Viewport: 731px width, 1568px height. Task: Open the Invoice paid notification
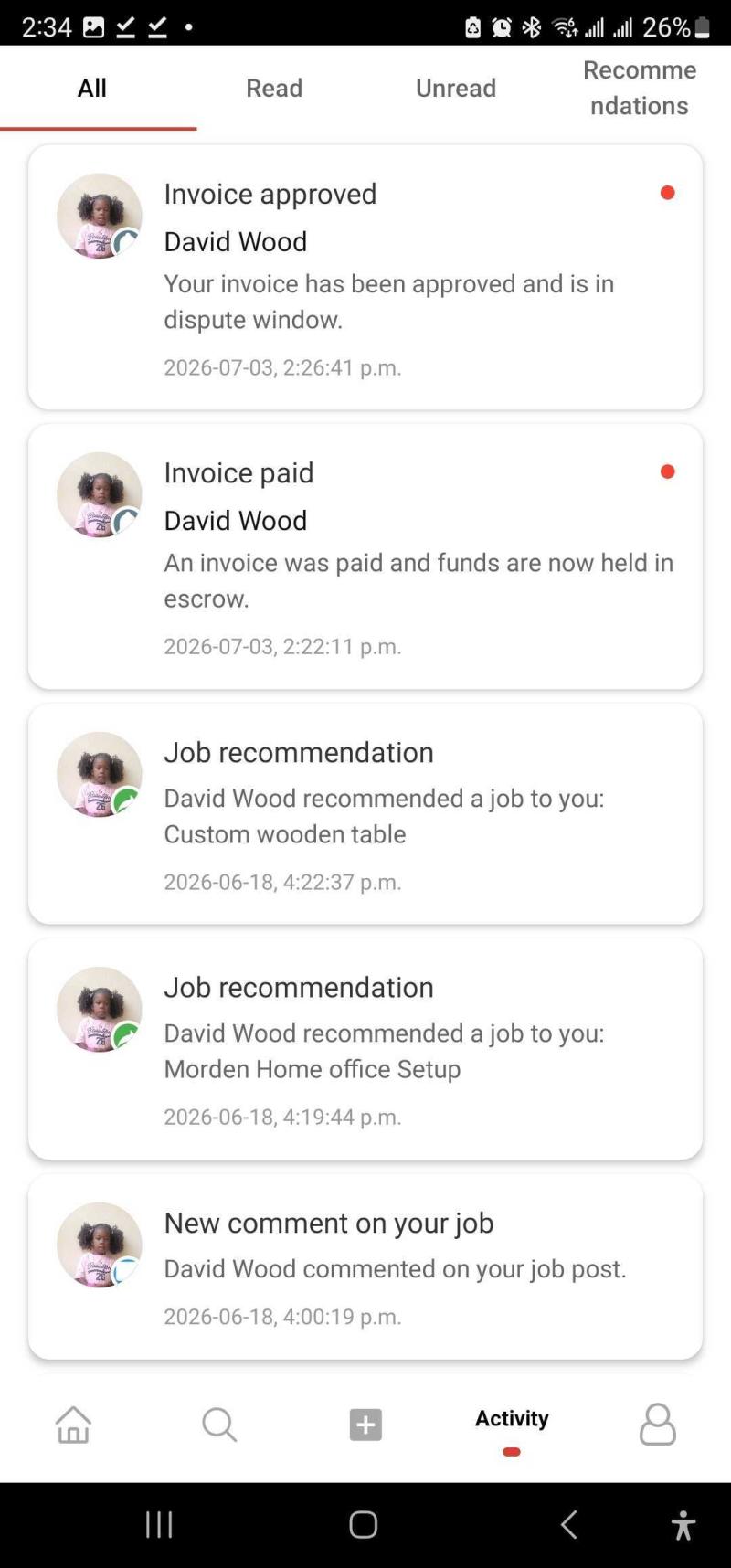pos(365,556)
